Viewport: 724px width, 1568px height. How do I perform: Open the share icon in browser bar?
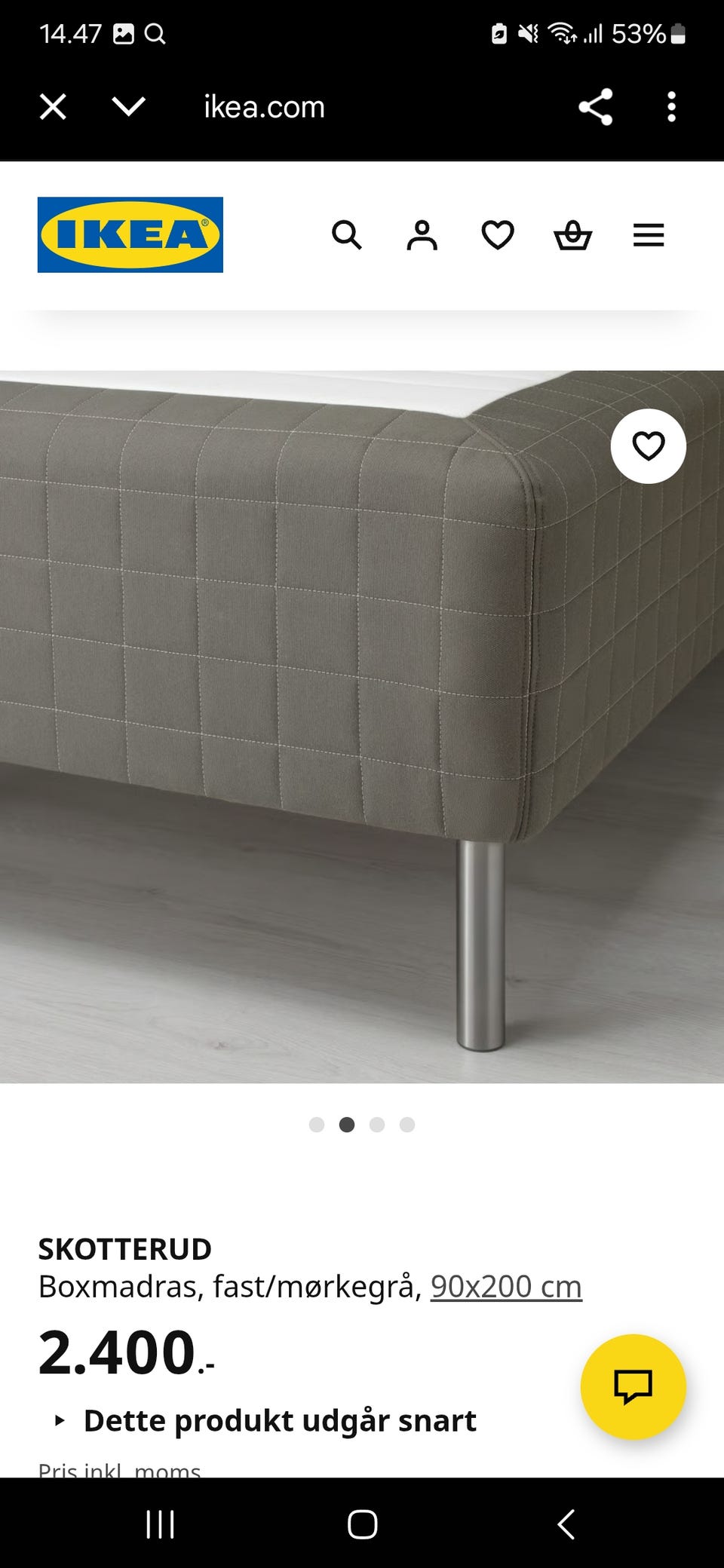point(596,107)
